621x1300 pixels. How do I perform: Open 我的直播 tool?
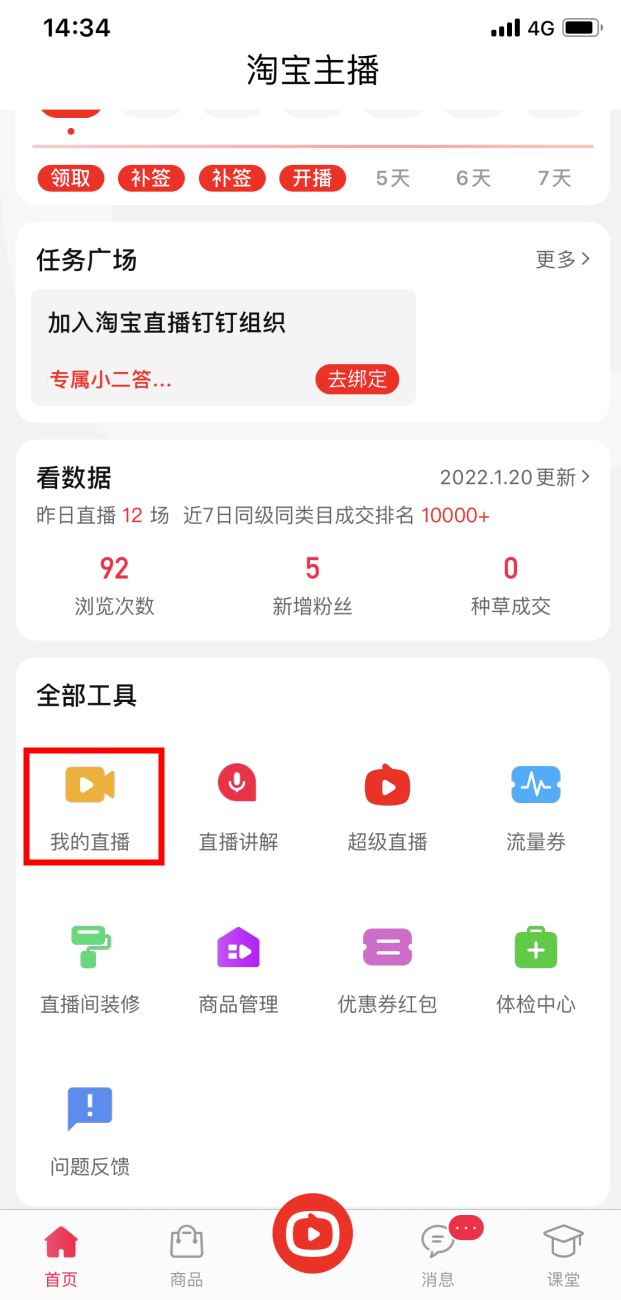(x=90, y=805)
